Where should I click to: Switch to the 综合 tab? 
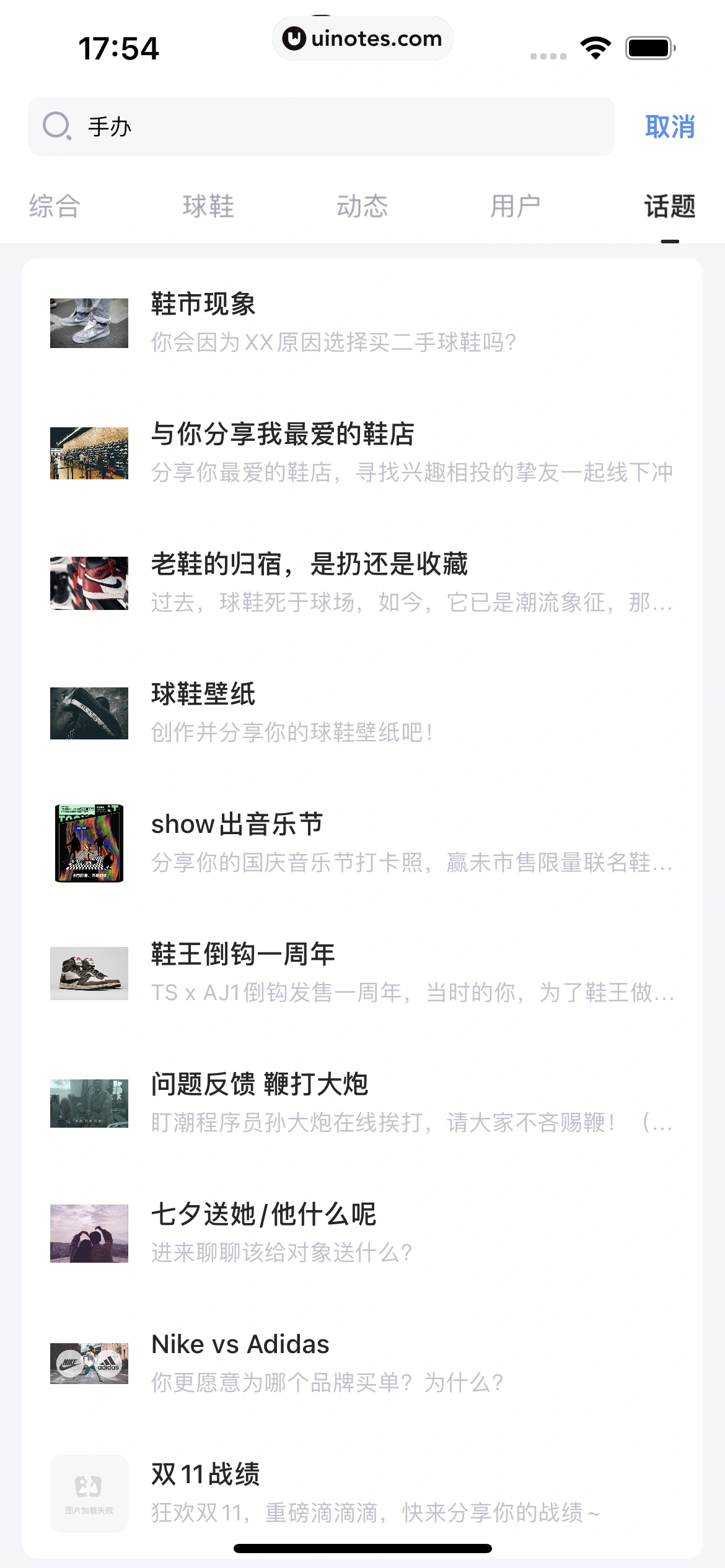click(x=55, y=206)
